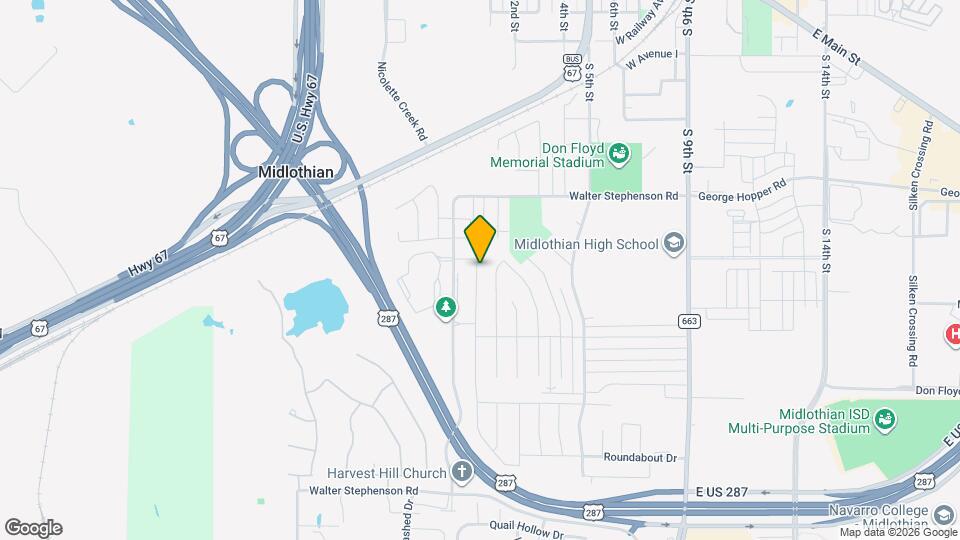Viewport: 960px width, 540px height.
Task: Tap the orange location pin marker
Action: (x=480, y=239)
